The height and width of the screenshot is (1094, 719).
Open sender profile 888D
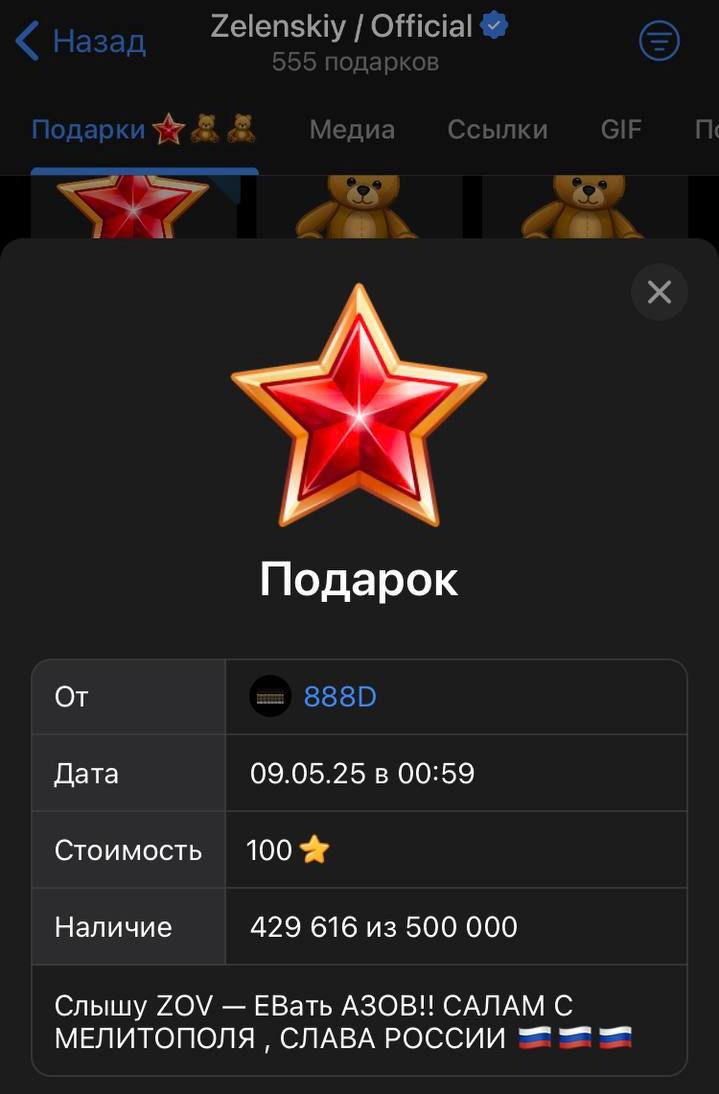point(339,697)
